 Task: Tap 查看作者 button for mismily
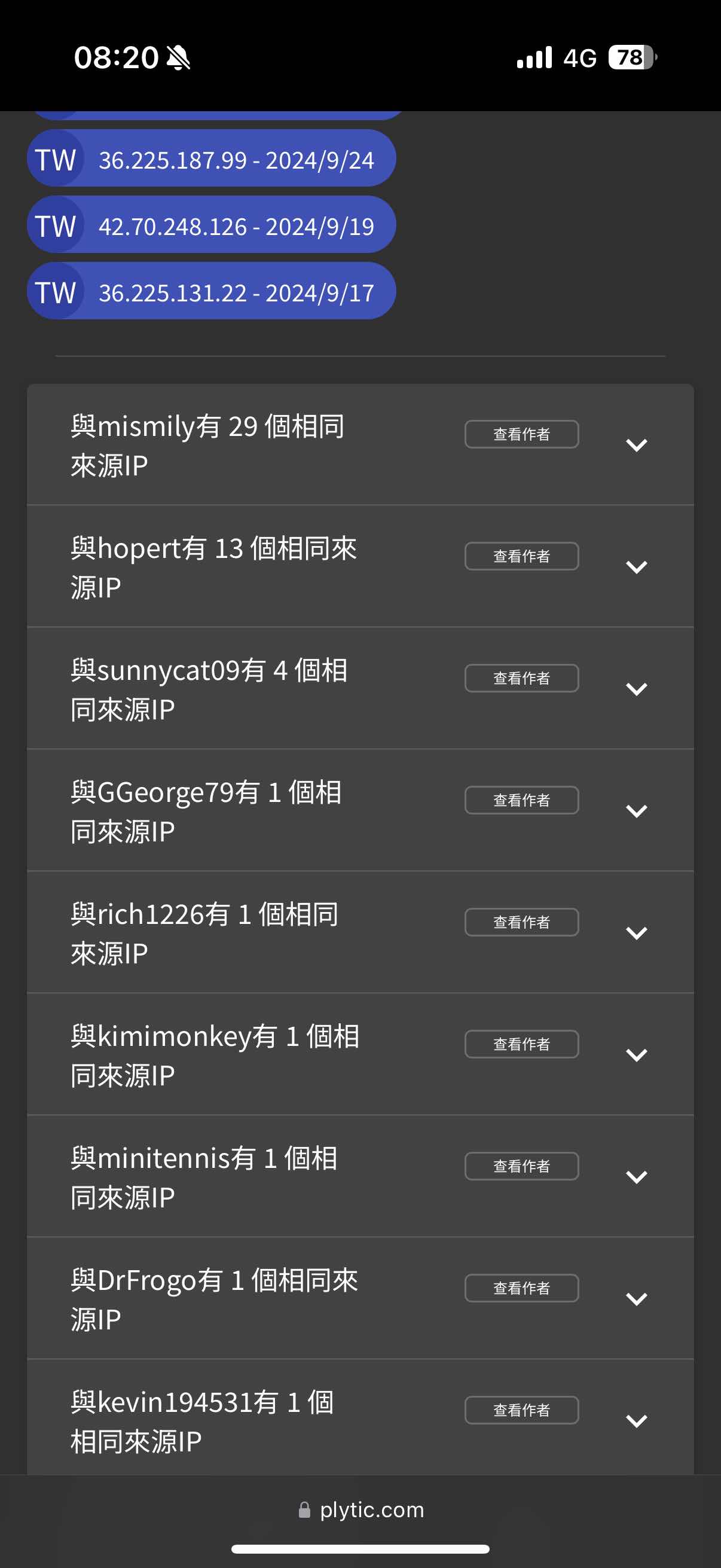point(521,434)
